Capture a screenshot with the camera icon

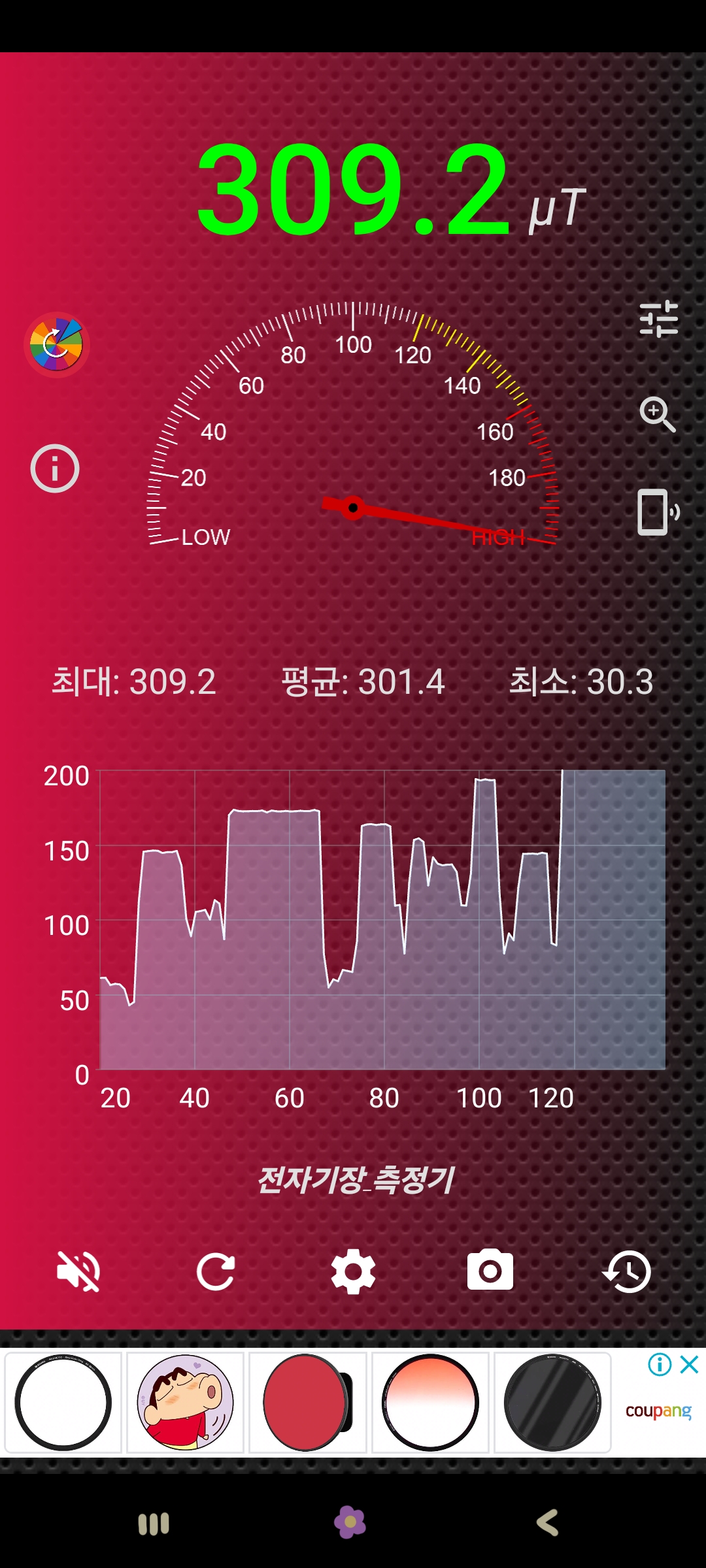pyautogui.click(x=490, y=1271)
